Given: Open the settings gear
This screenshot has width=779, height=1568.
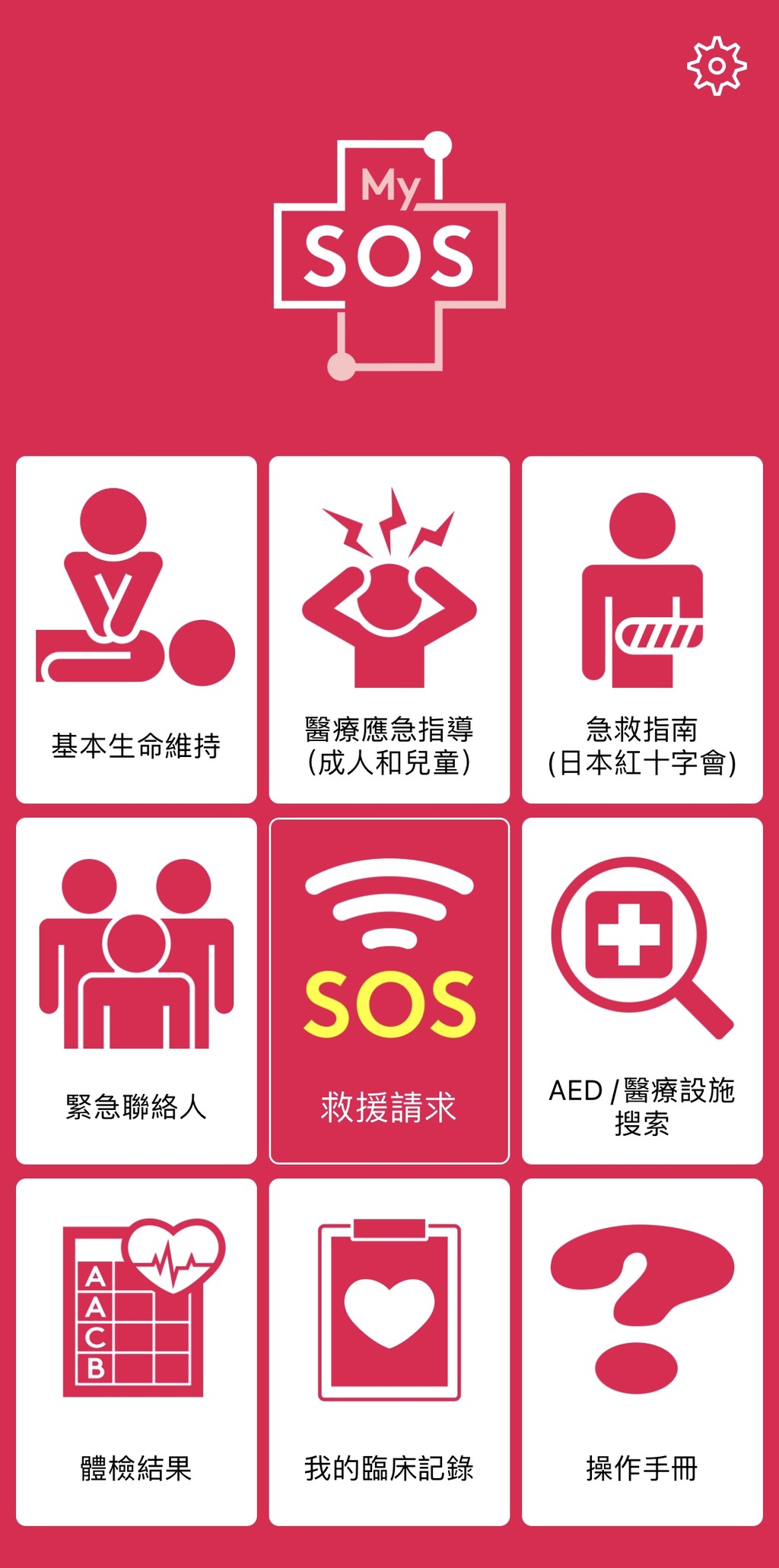Looking at the screenshot, I should pos(717,65).
